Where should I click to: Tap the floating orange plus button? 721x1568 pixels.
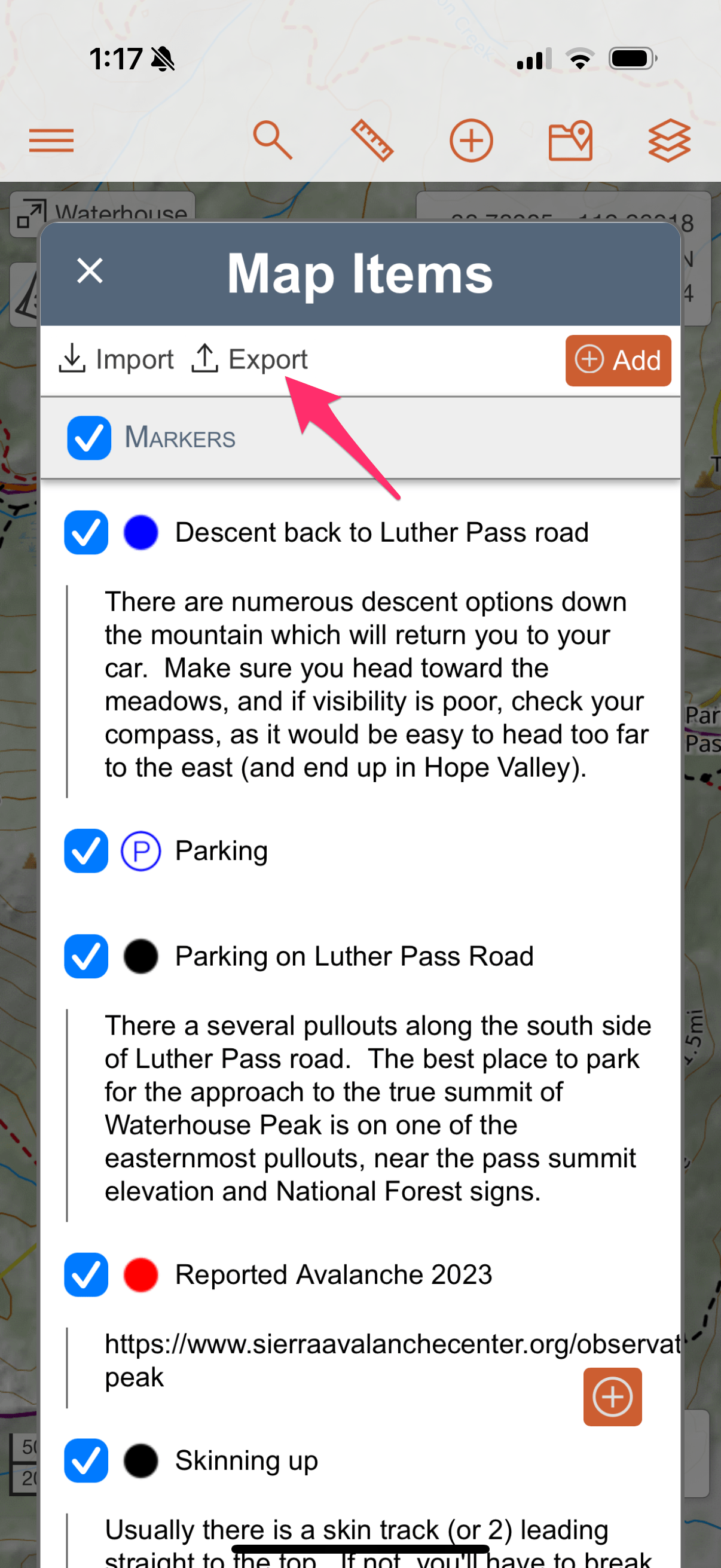pos(612,1397)
